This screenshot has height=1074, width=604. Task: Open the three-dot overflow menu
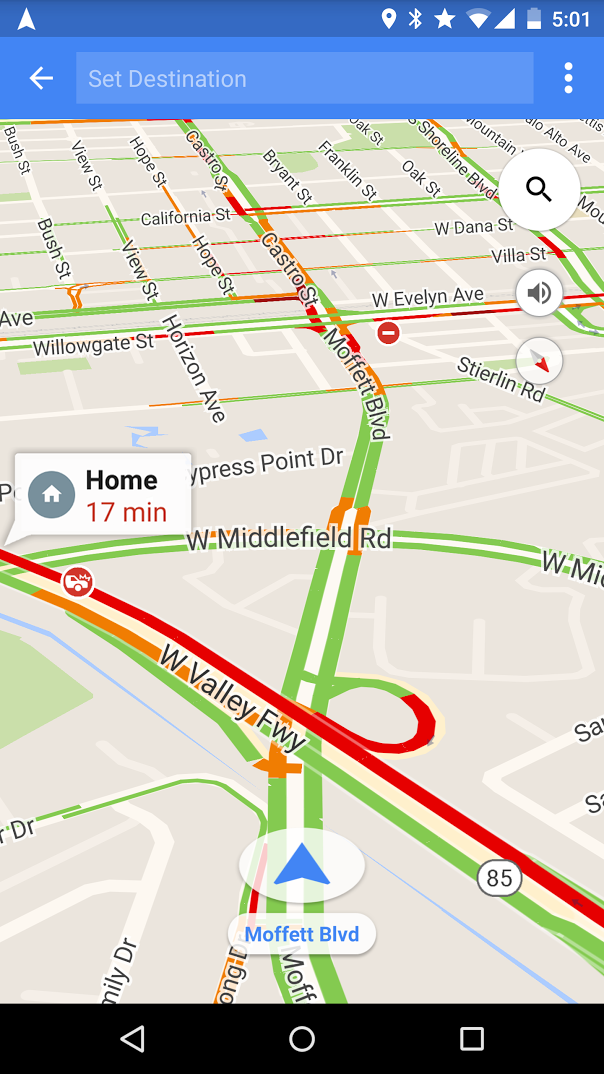(x=568, y=78)
